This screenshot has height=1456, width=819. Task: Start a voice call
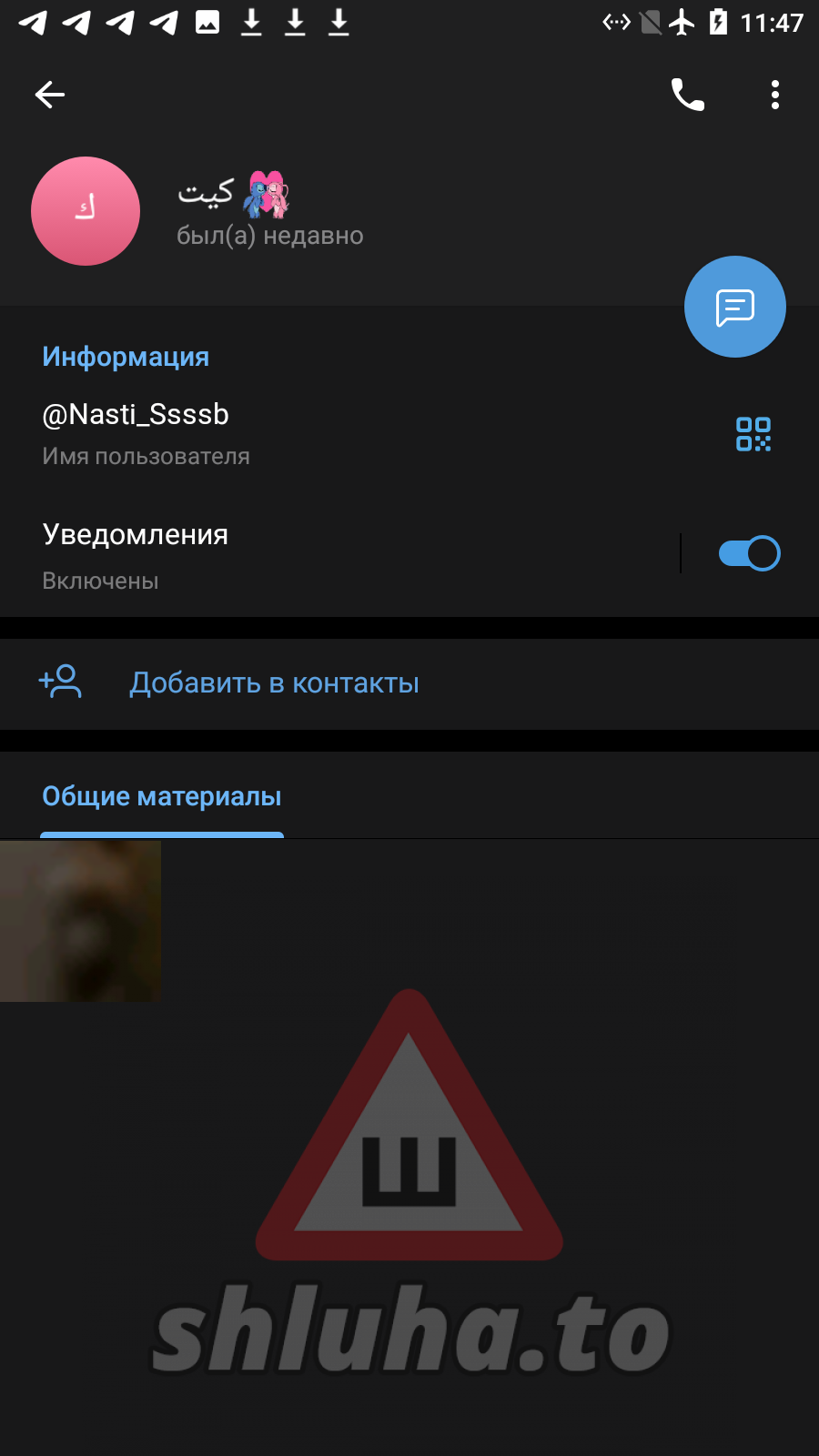click(x=687, y=95)
